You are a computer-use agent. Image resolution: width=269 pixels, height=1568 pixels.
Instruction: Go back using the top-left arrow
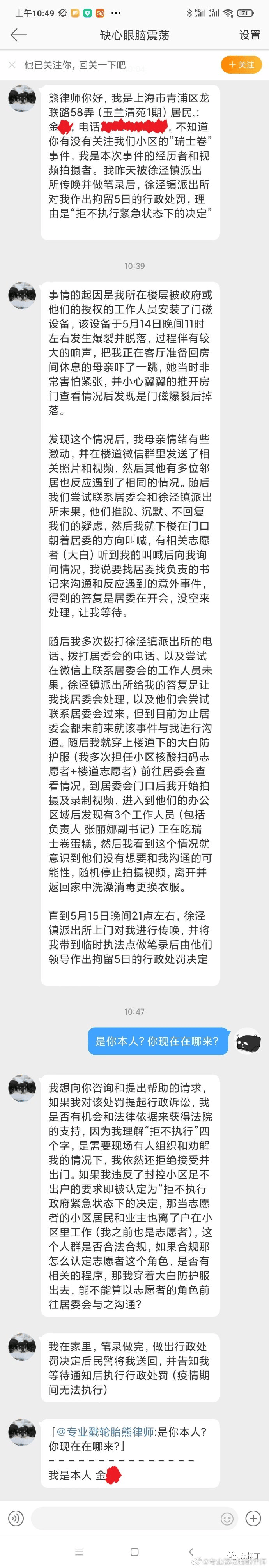[18, 35]
